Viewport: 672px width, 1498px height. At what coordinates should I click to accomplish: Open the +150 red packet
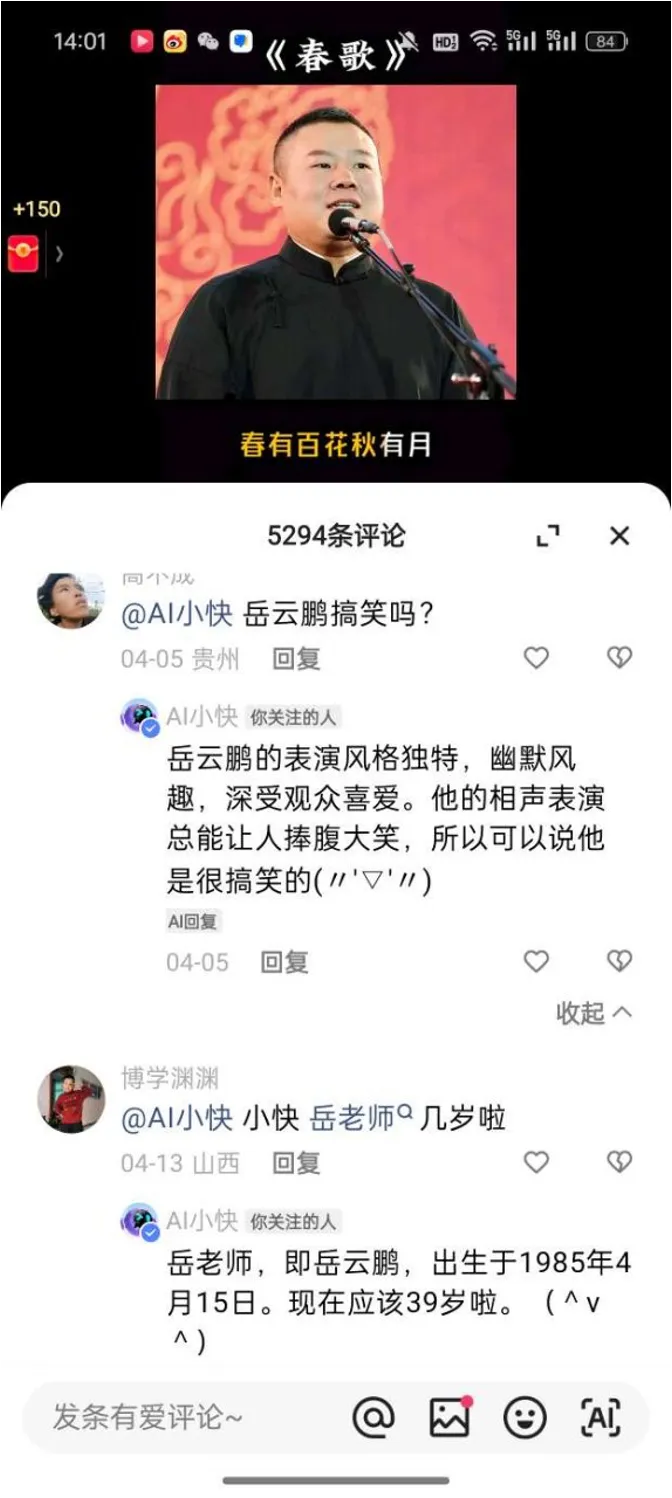pos(23,254)
